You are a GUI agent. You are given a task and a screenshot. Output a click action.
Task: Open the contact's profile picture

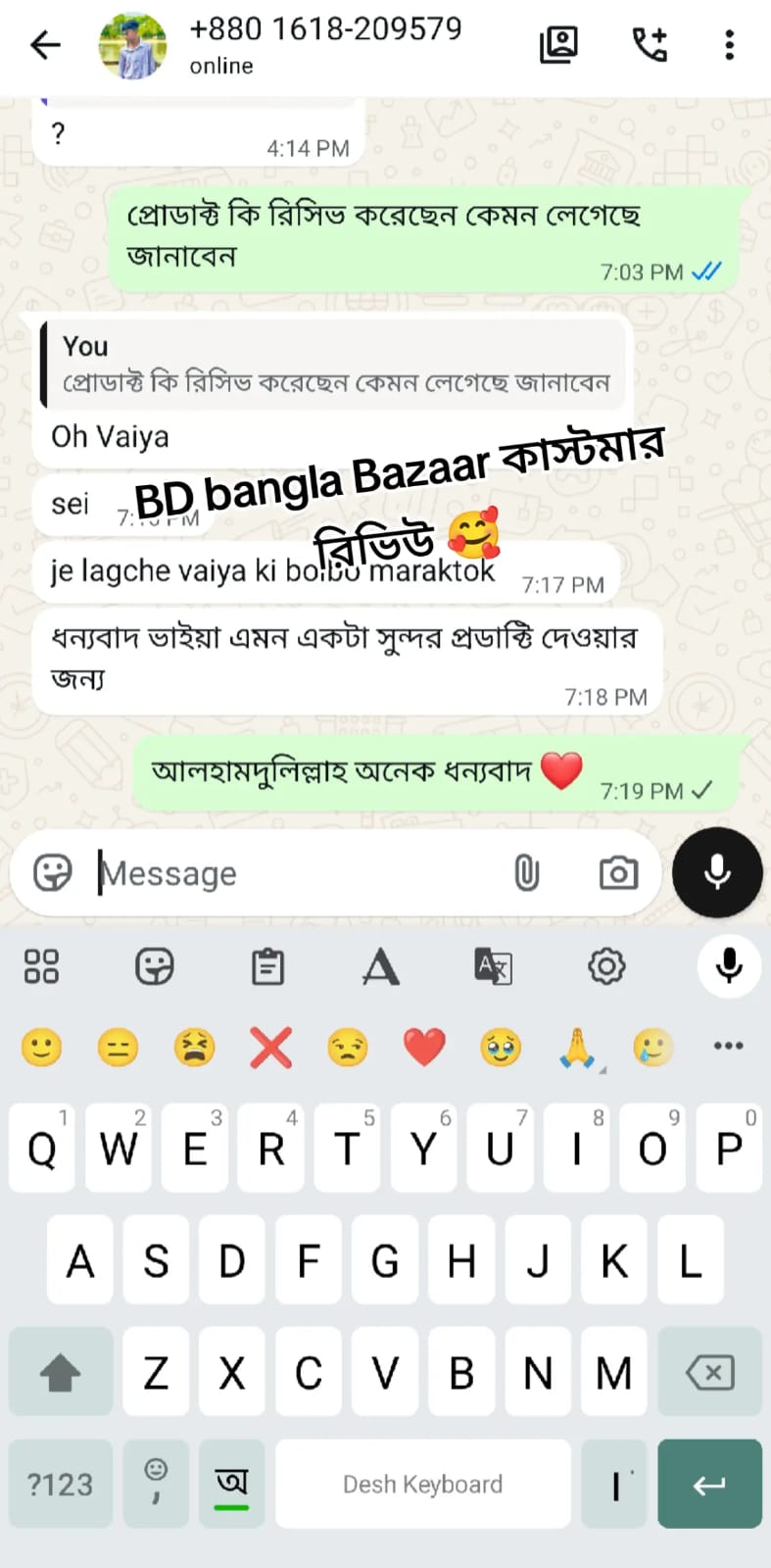(x=132, y=45)
